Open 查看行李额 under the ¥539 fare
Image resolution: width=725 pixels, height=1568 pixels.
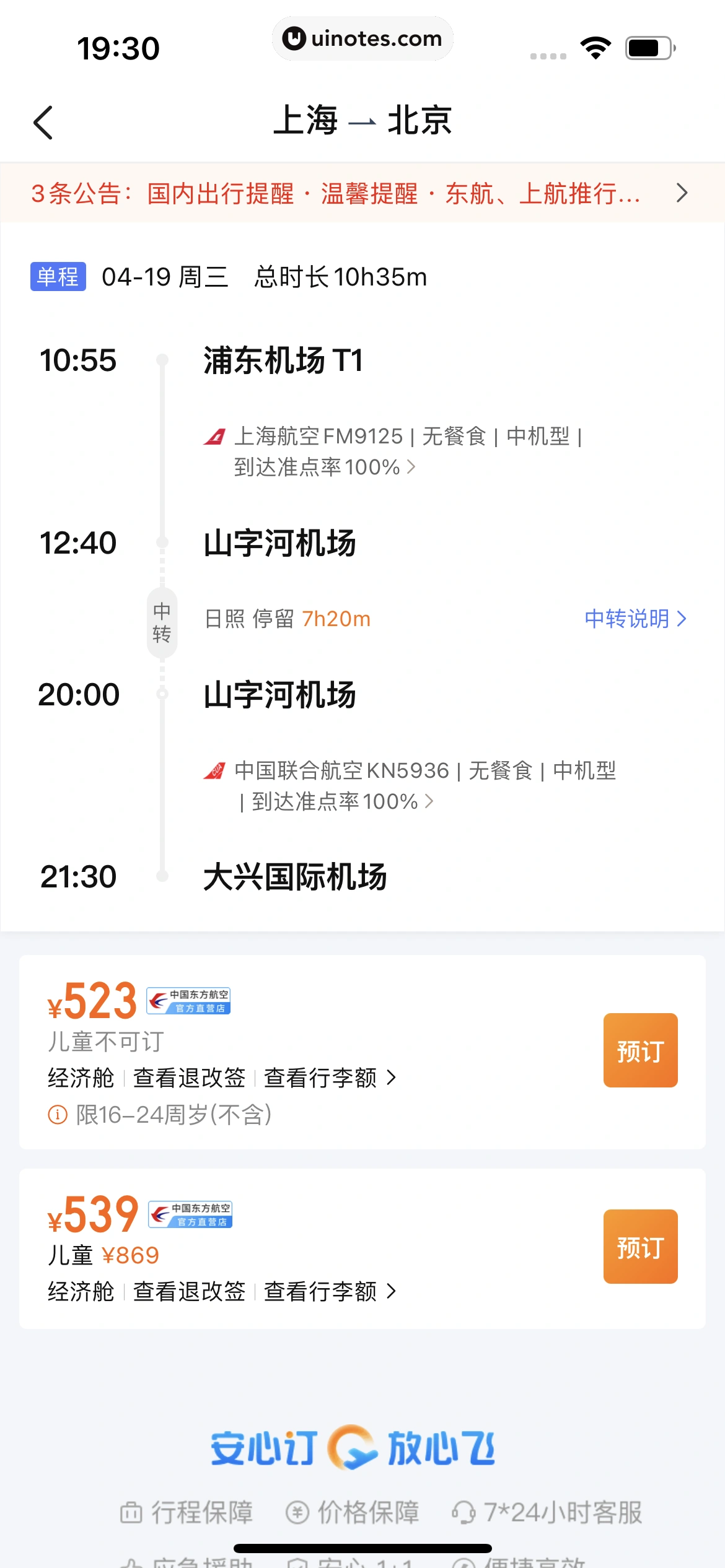coord(328,1292)
